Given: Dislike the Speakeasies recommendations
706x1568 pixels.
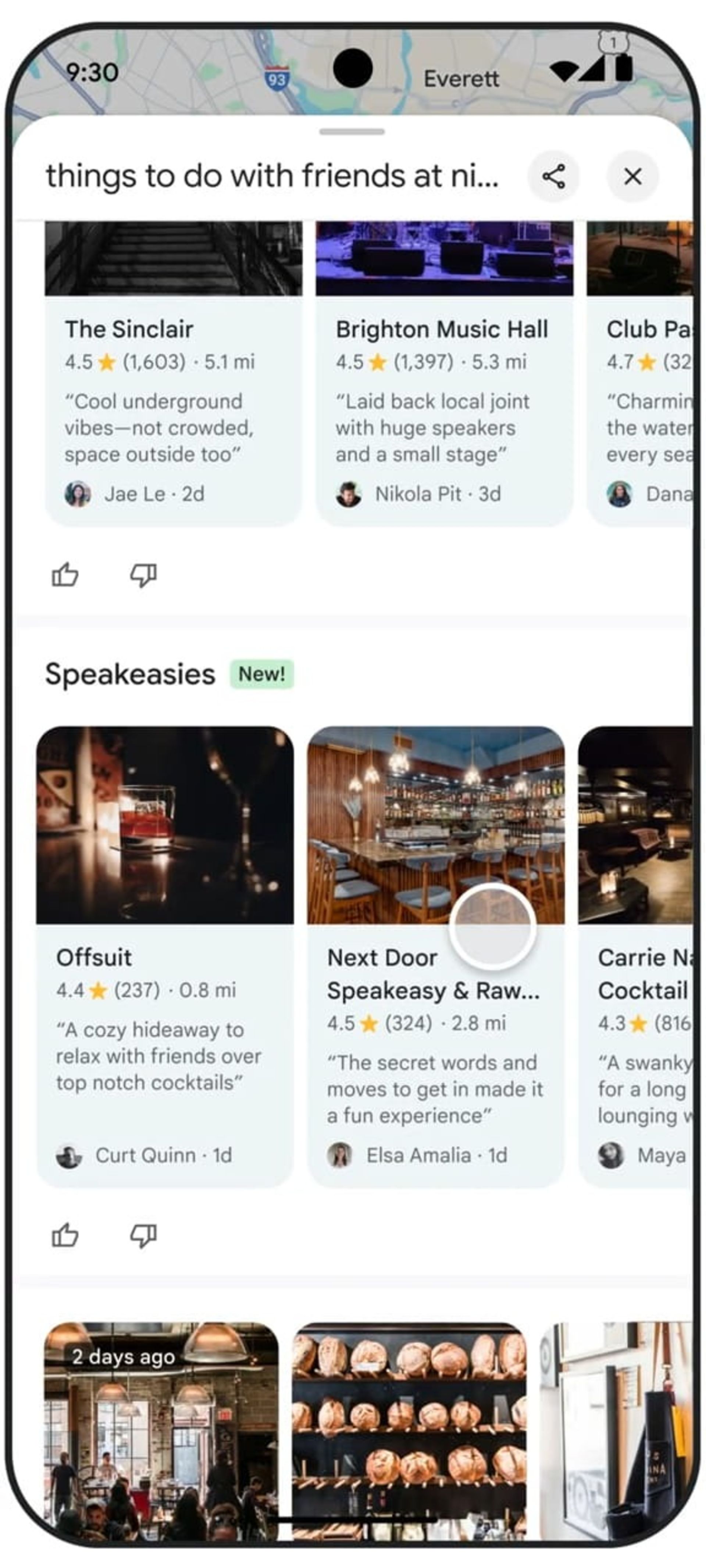Looking at the screenshot, I should (x=143, y=1235).
